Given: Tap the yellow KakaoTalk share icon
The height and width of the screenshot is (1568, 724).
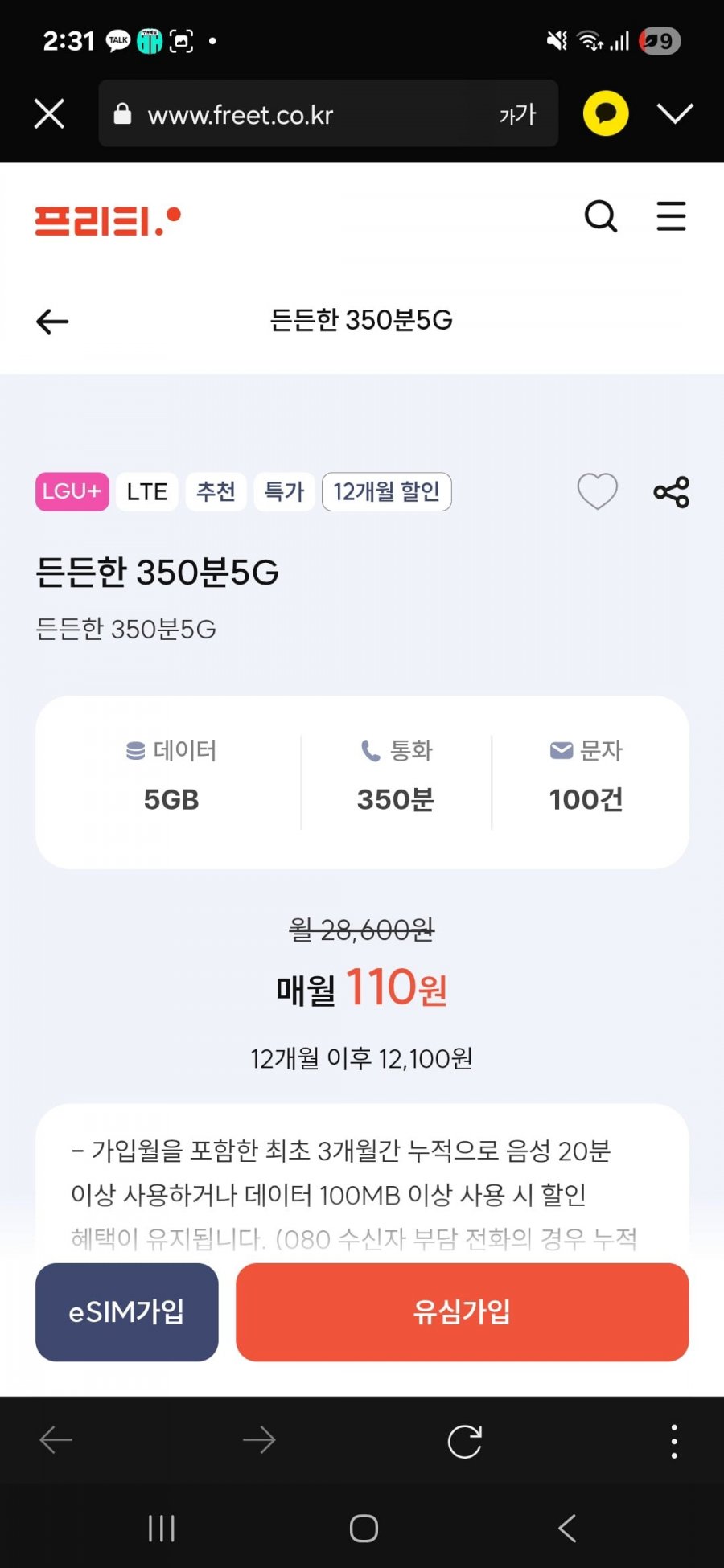Looking at the screenshot, I should pos(605,113).
